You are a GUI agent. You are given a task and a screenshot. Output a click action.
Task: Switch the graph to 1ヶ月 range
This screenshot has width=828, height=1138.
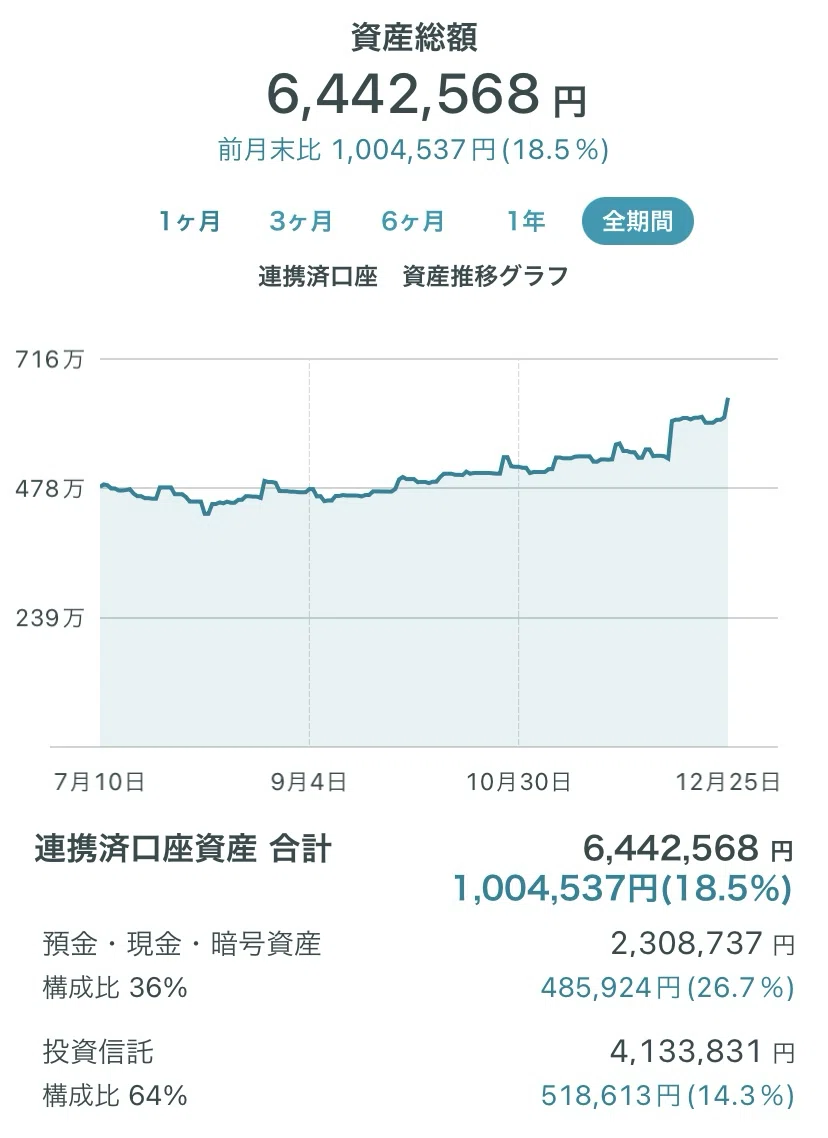pos(189,221)
